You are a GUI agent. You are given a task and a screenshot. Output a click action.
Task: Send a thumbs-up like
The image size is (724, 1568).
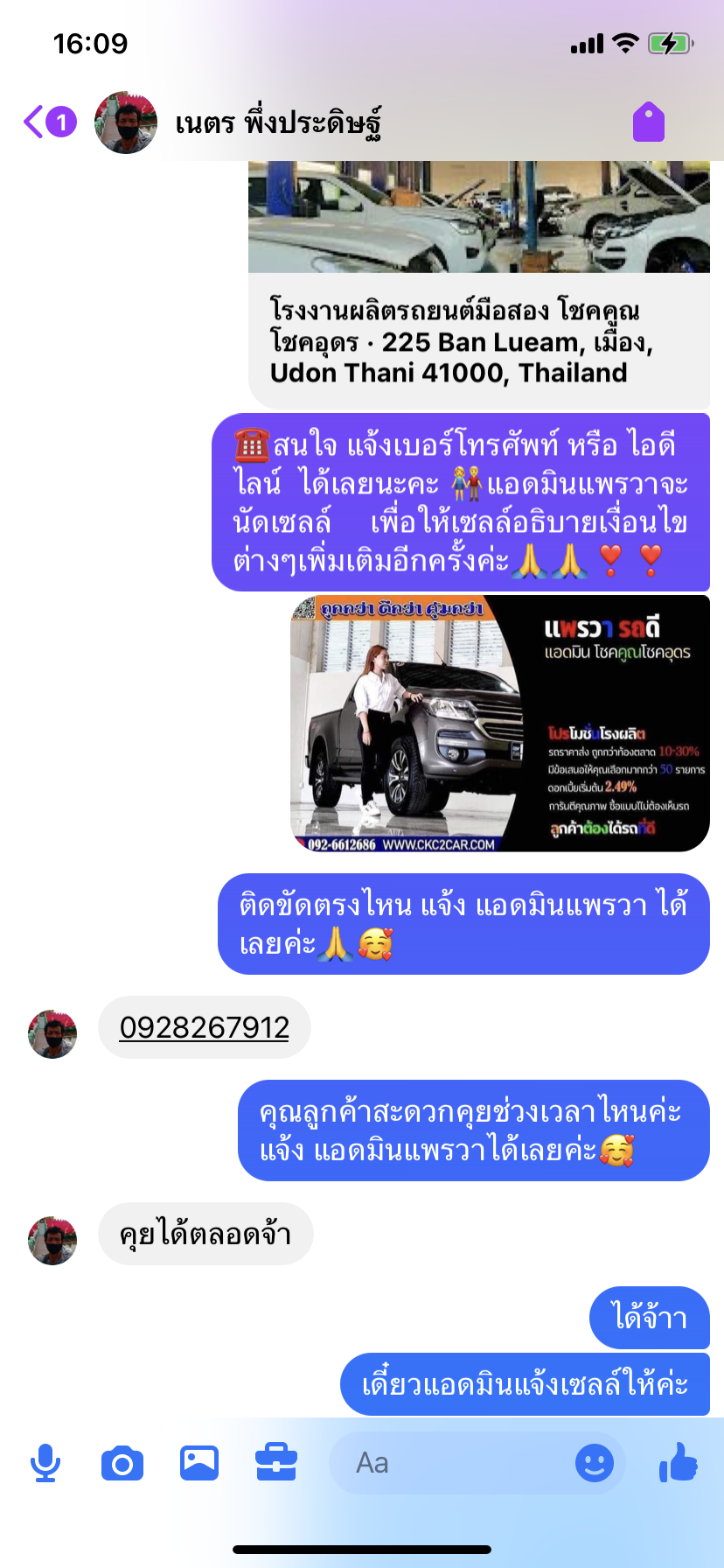679,1461
